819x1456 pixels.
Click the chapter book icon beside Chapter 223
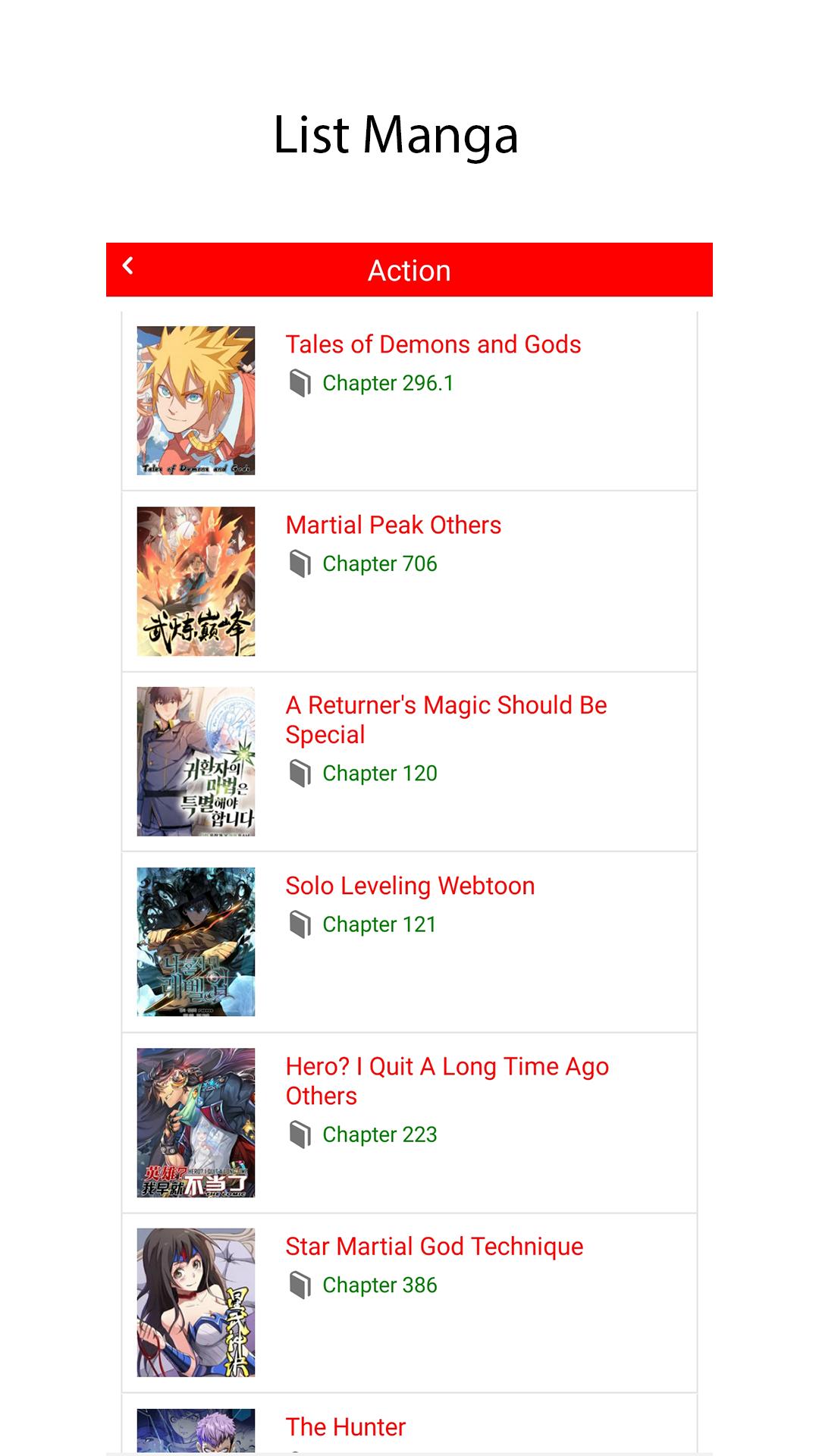(x=300, y=1134)
